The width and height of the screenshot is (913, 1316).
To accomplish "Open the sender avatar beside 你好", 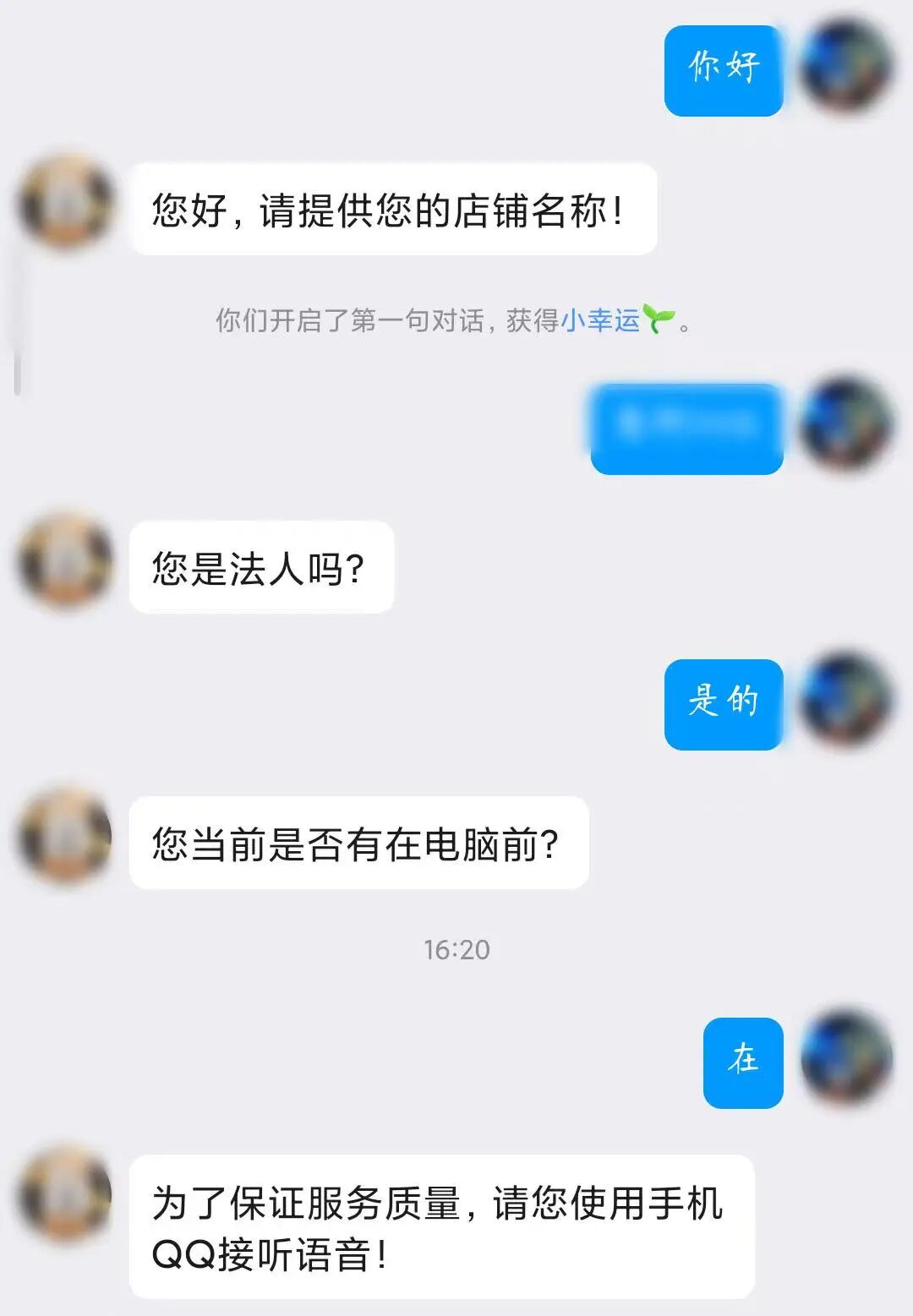I will [845, 67].
